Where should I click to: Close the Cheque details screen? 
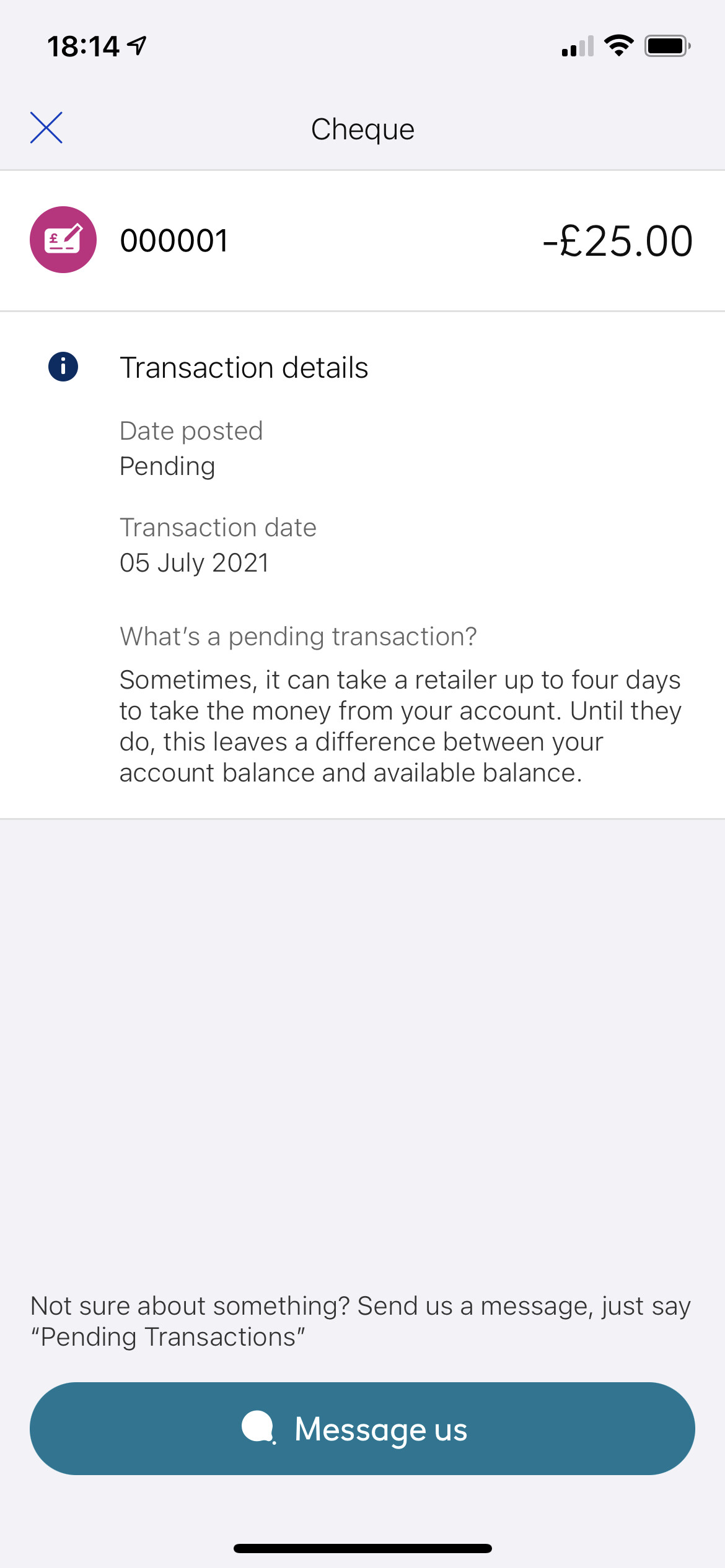click(46, 128)
